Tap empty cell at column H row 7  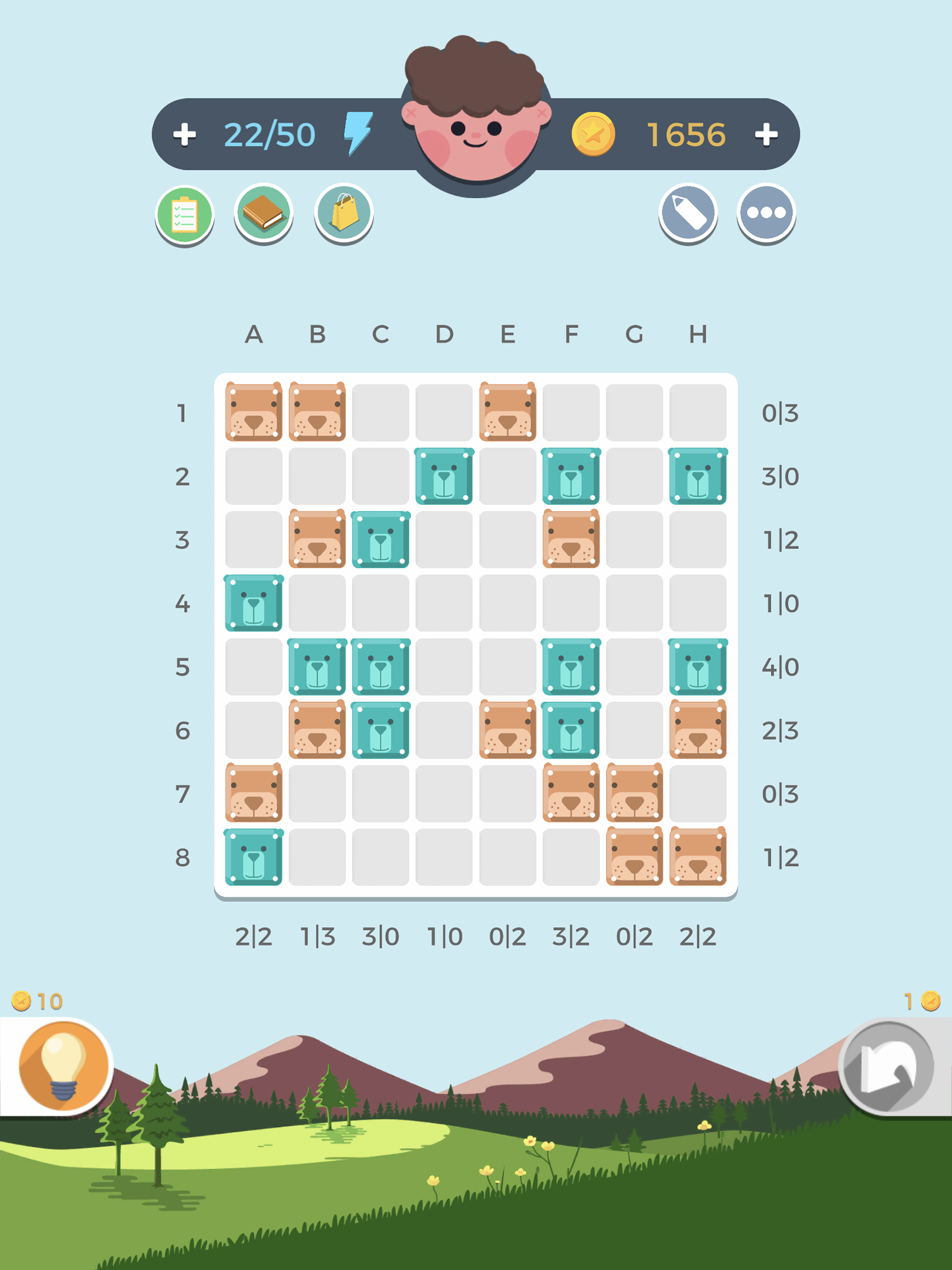698,794
